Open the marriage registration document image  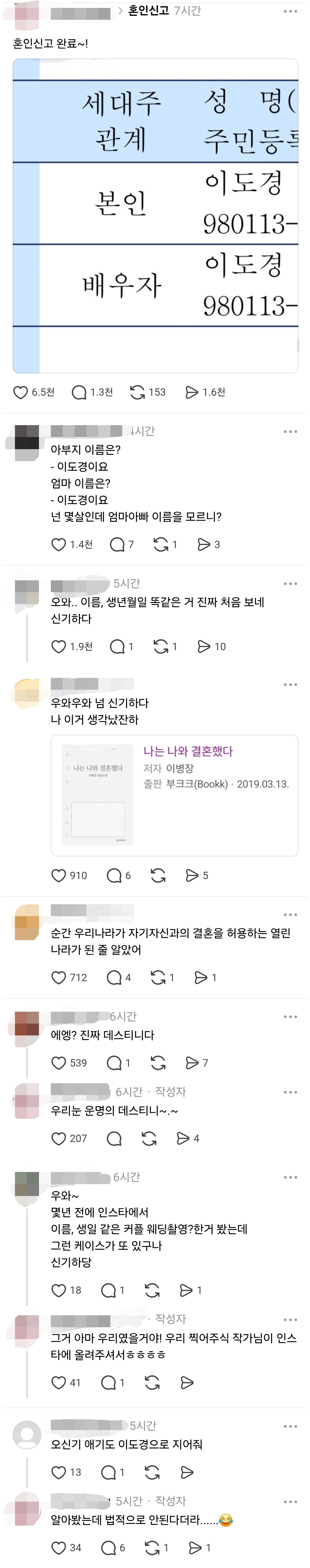tap(156, 215)
